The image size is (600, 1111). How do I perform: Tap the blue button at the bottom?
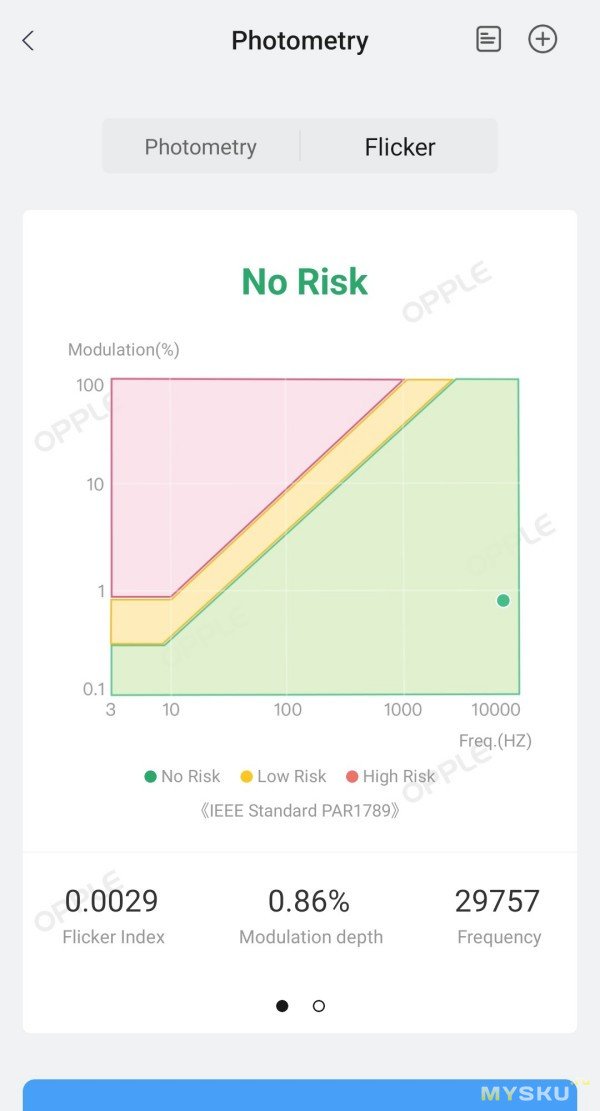point(300,1096)
